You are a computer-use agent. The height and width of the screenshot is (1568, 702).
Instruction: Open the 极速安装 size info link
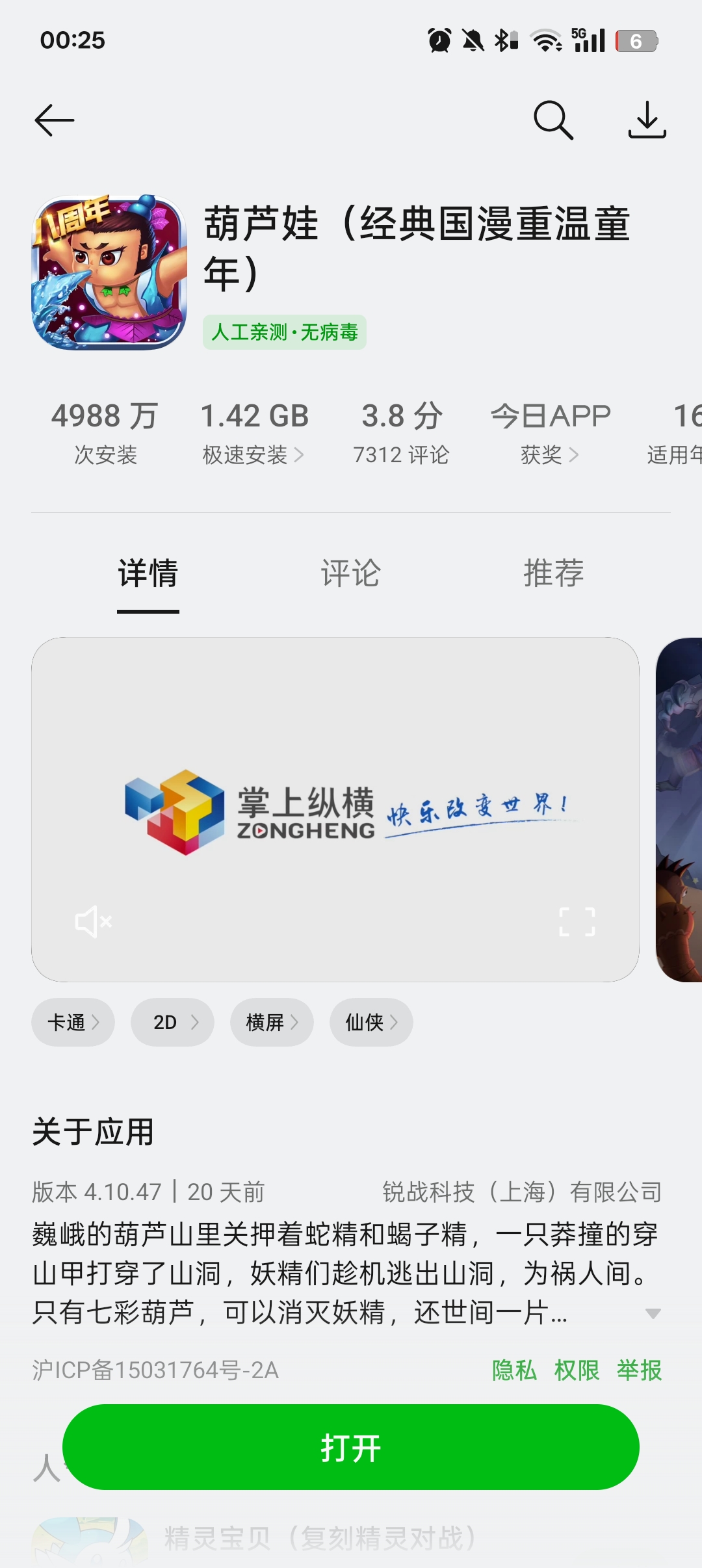(x=253, y=454)
